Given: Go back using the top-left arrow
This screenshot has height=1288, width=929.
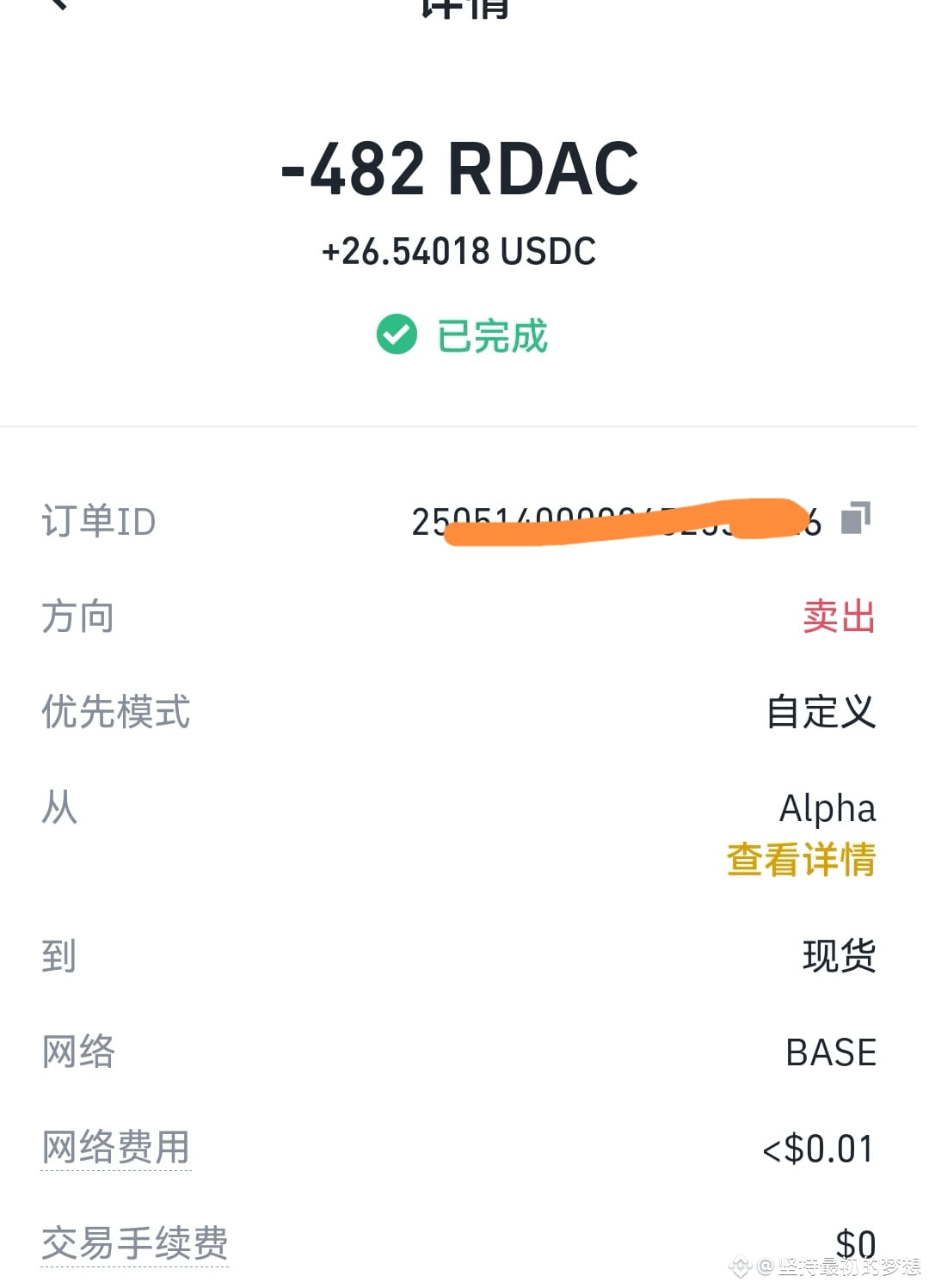Looking at the screenshot, I should (57, 3).
